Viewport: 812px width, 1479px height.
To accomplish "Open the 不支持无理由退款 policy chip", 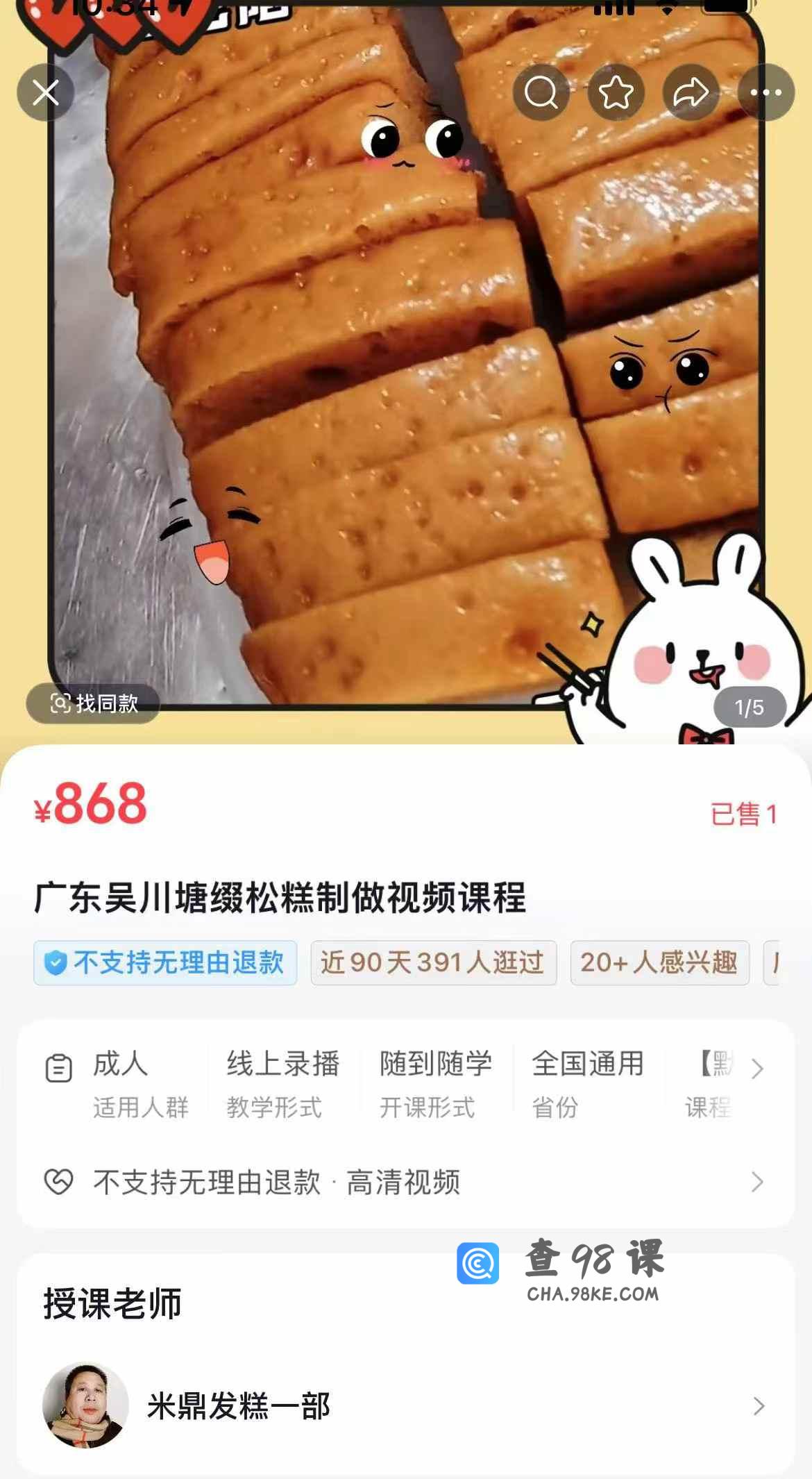I will click(x=165, y=963).
